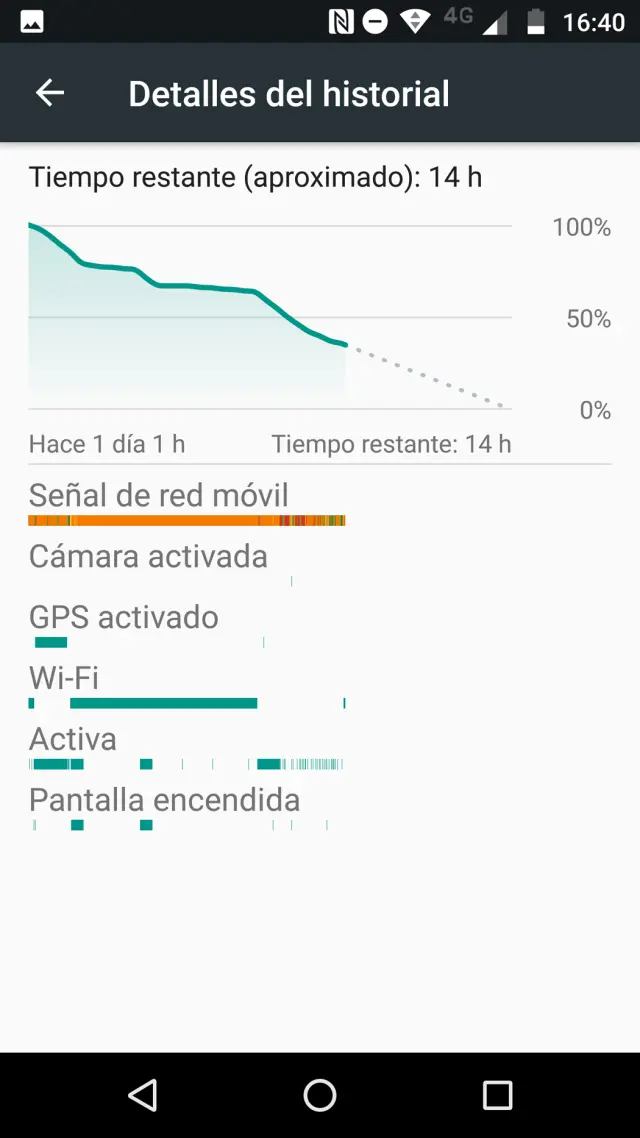
Task: Go to the home screen
Action: pyautogui.click(x=320, y=1094)
